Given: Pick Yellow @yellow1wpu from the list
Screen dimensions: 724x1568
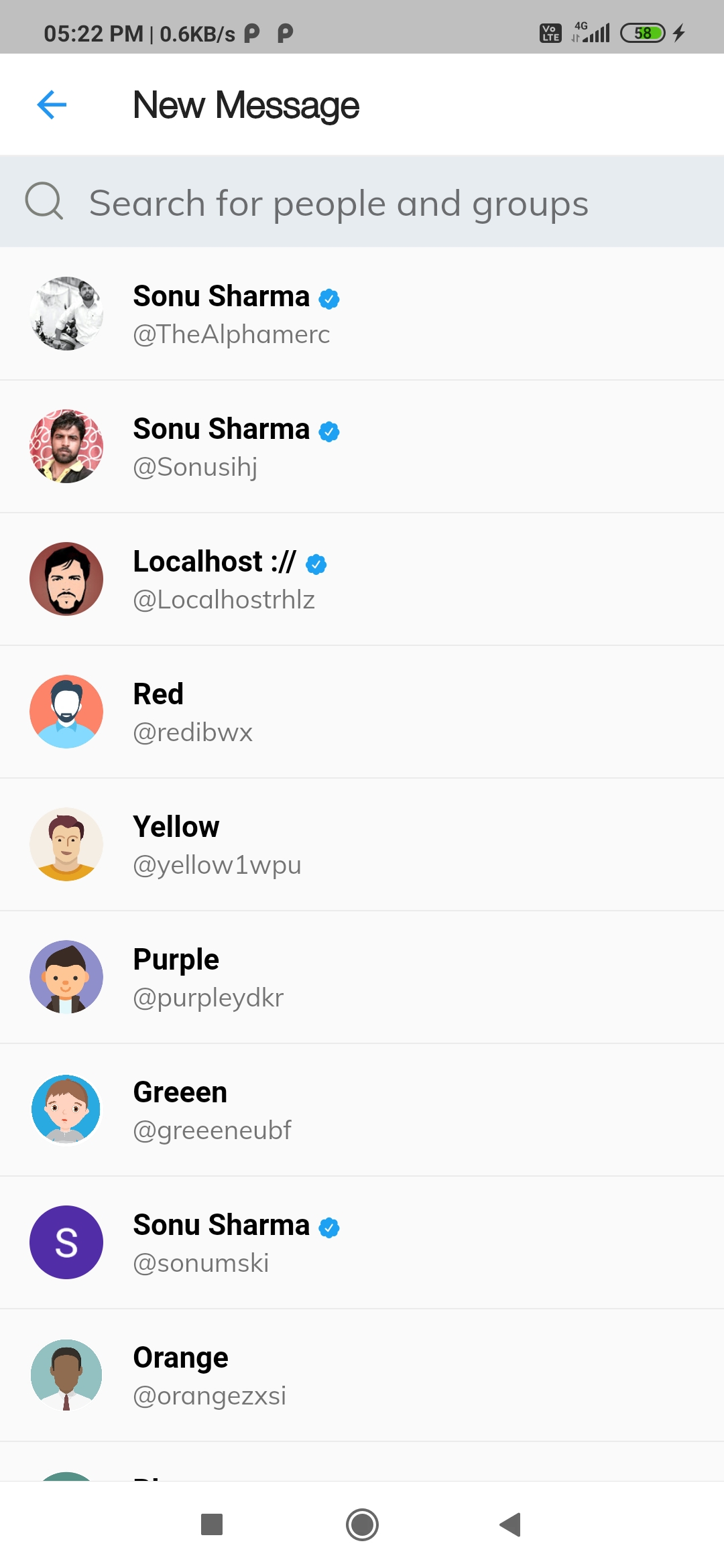Looking at the screenshot, I should (362, 844).
